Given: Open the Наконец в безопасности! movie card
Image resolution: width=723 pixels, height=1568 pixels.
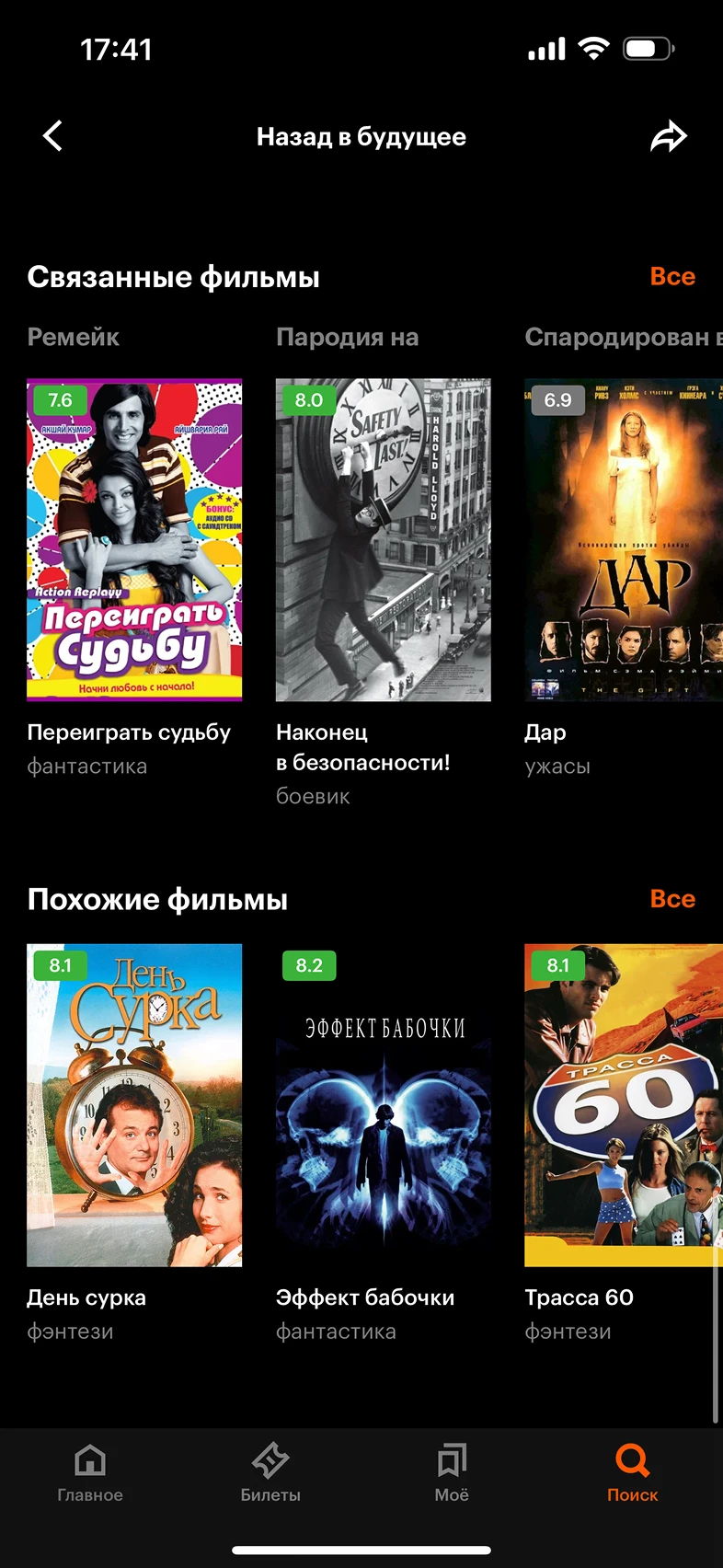Looking at the screenshot, I should point(383,540).
